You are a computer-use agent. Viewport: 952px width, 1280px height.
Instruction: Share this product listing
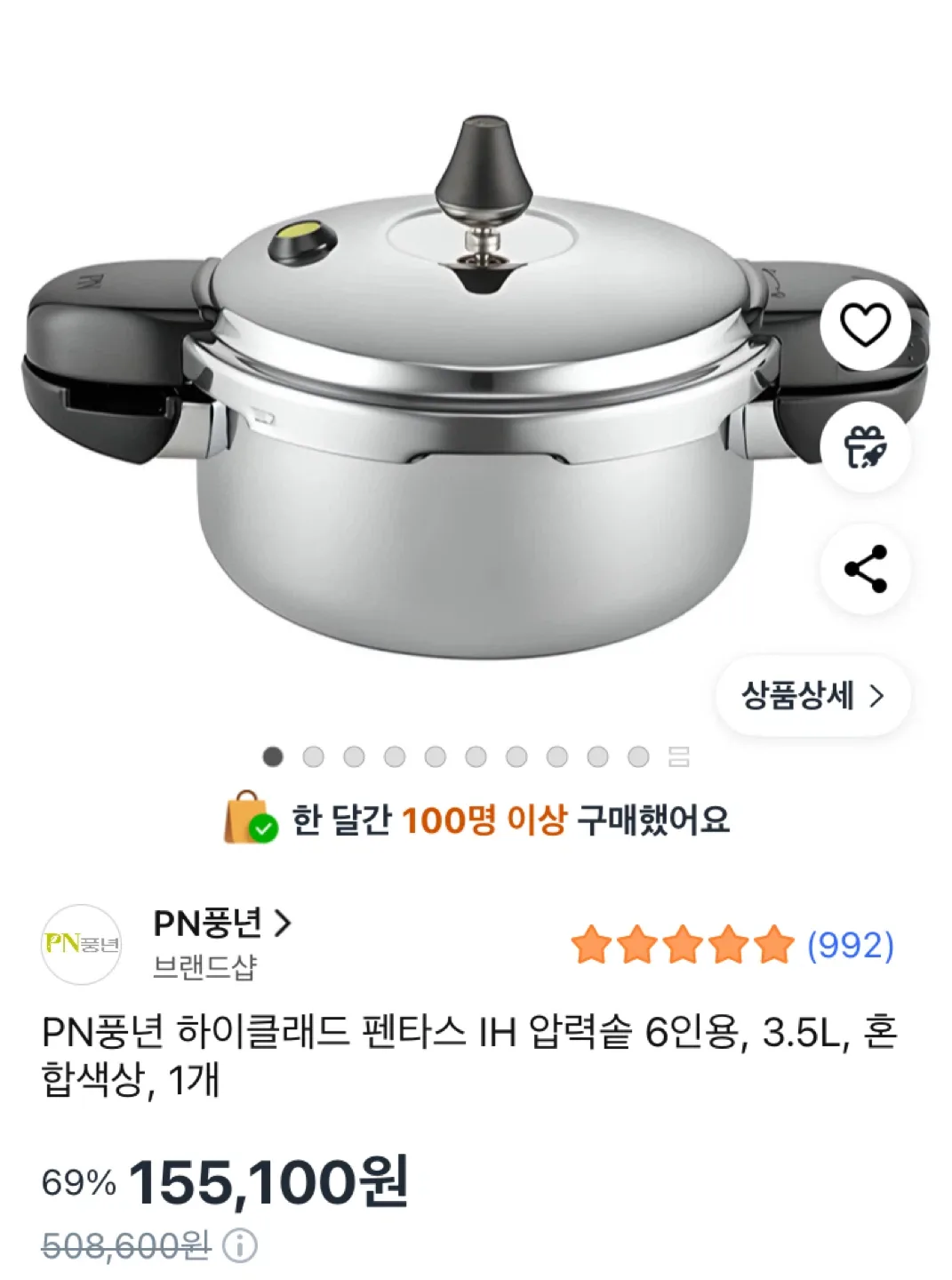point(865,569)
